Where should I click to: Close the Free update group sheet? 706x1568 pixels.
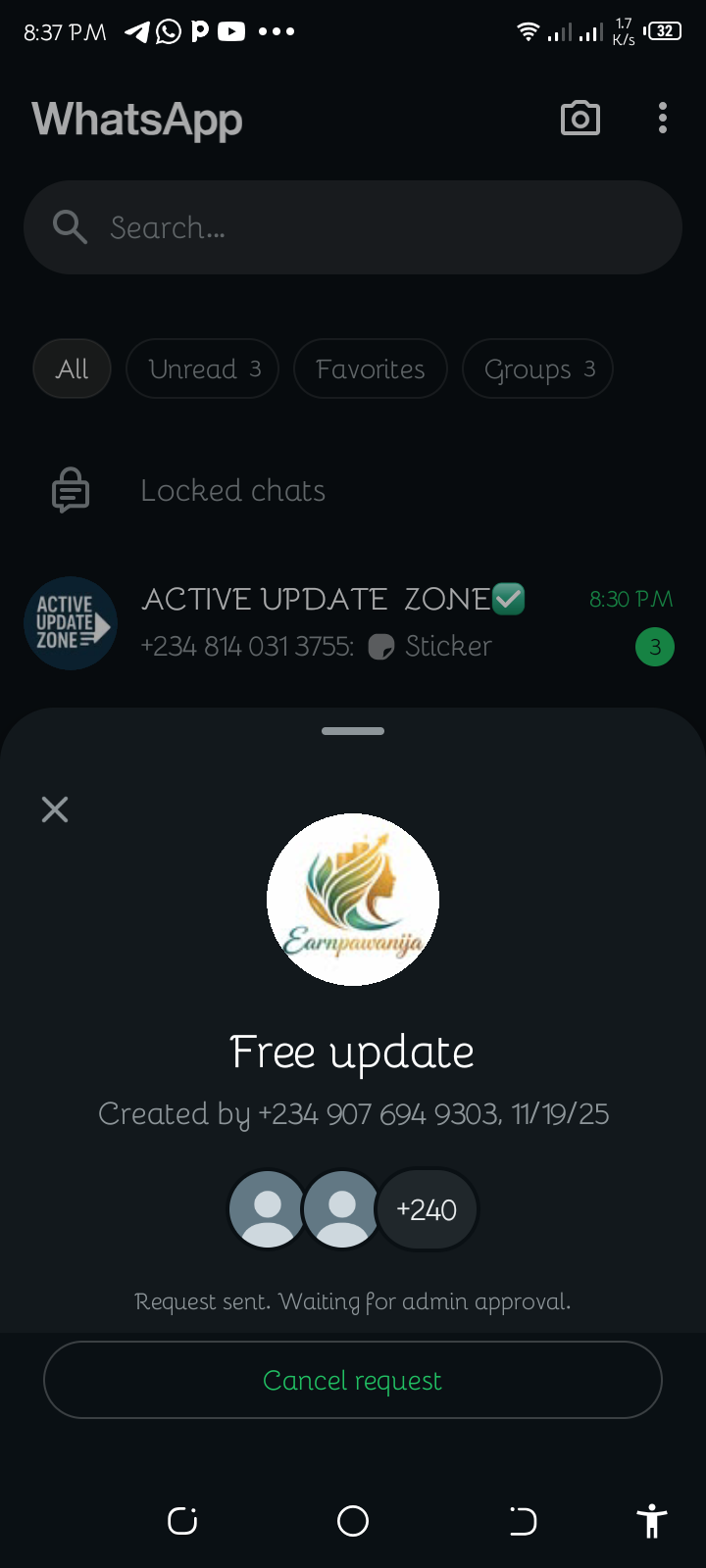point(55,809)
